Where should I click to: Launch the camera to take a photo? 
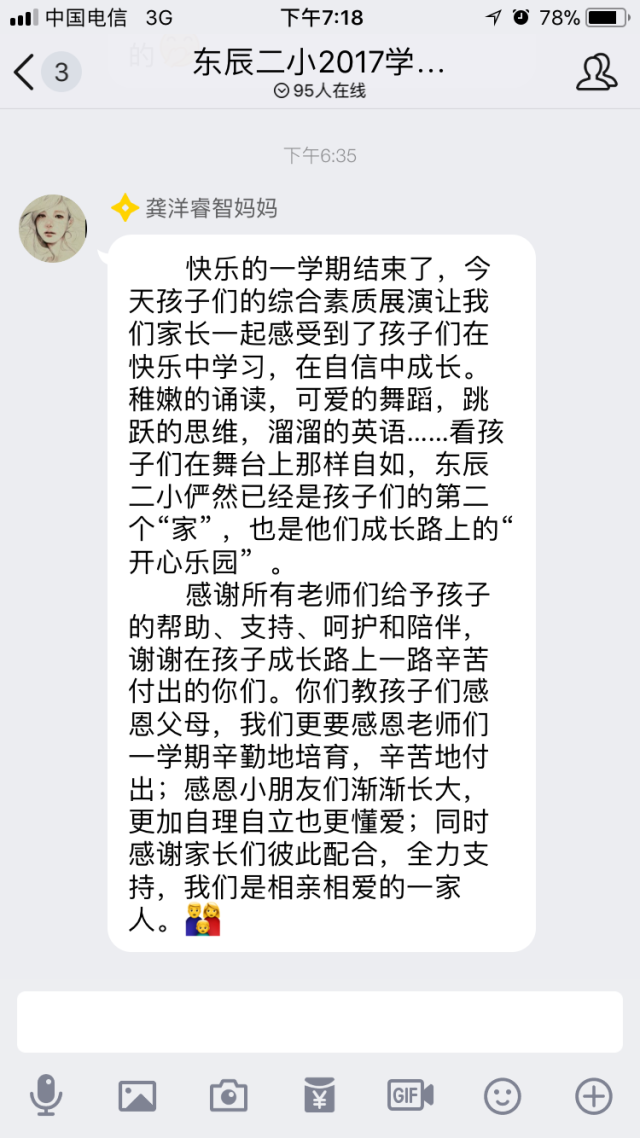228,1096
